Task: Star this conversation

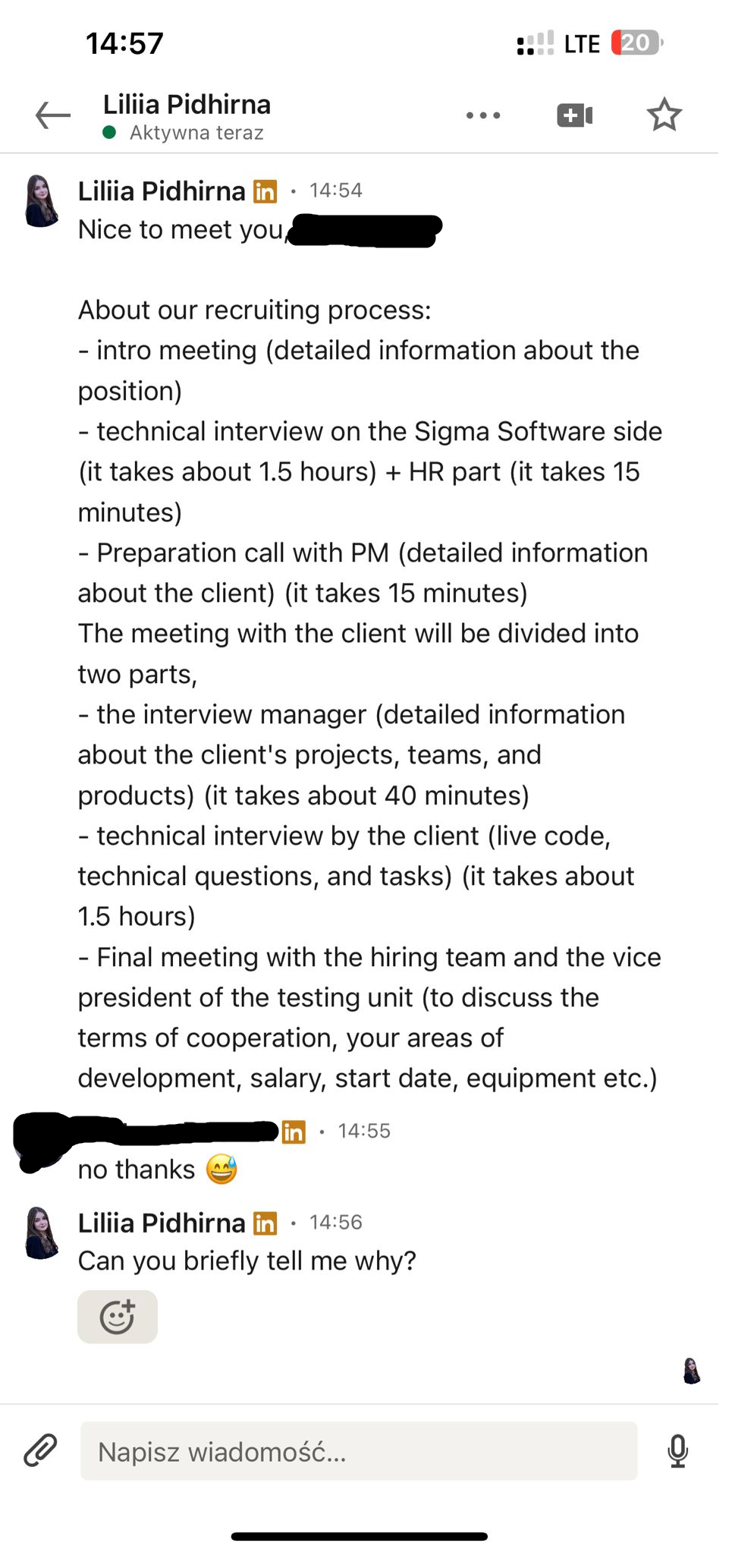Action: click(664, 115)
